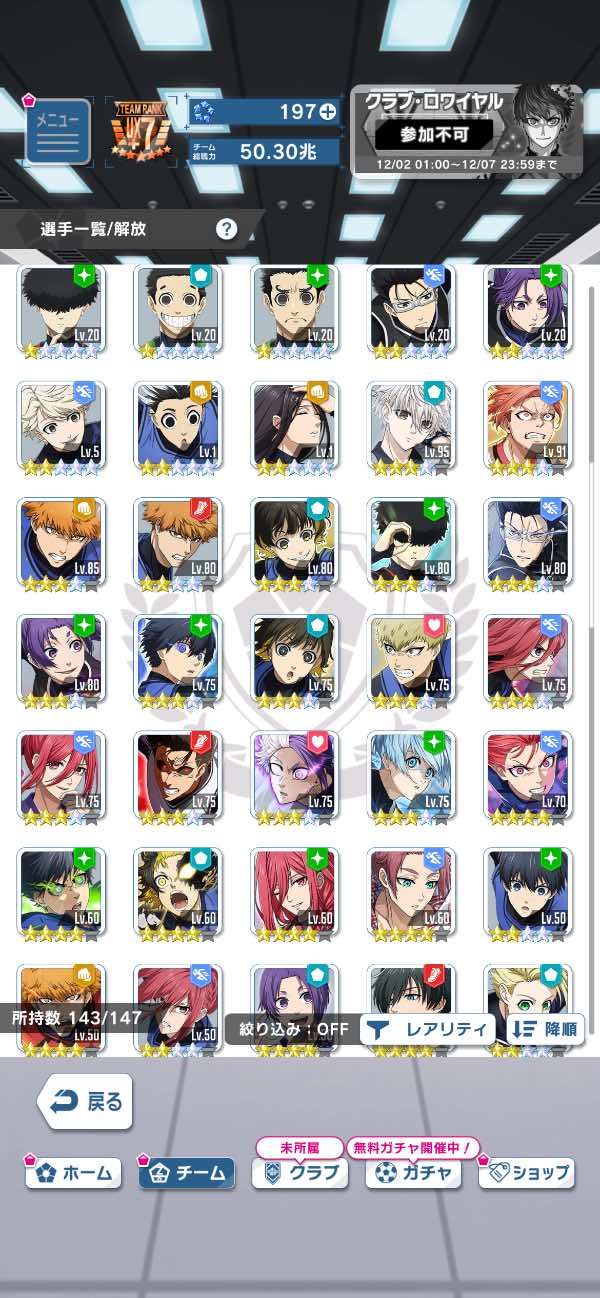Image resolution: width=600 pixels, height=1298 pixels.
Task: Open the クラブ・ロワイヤル event banner
Action: tap(467, 130)
